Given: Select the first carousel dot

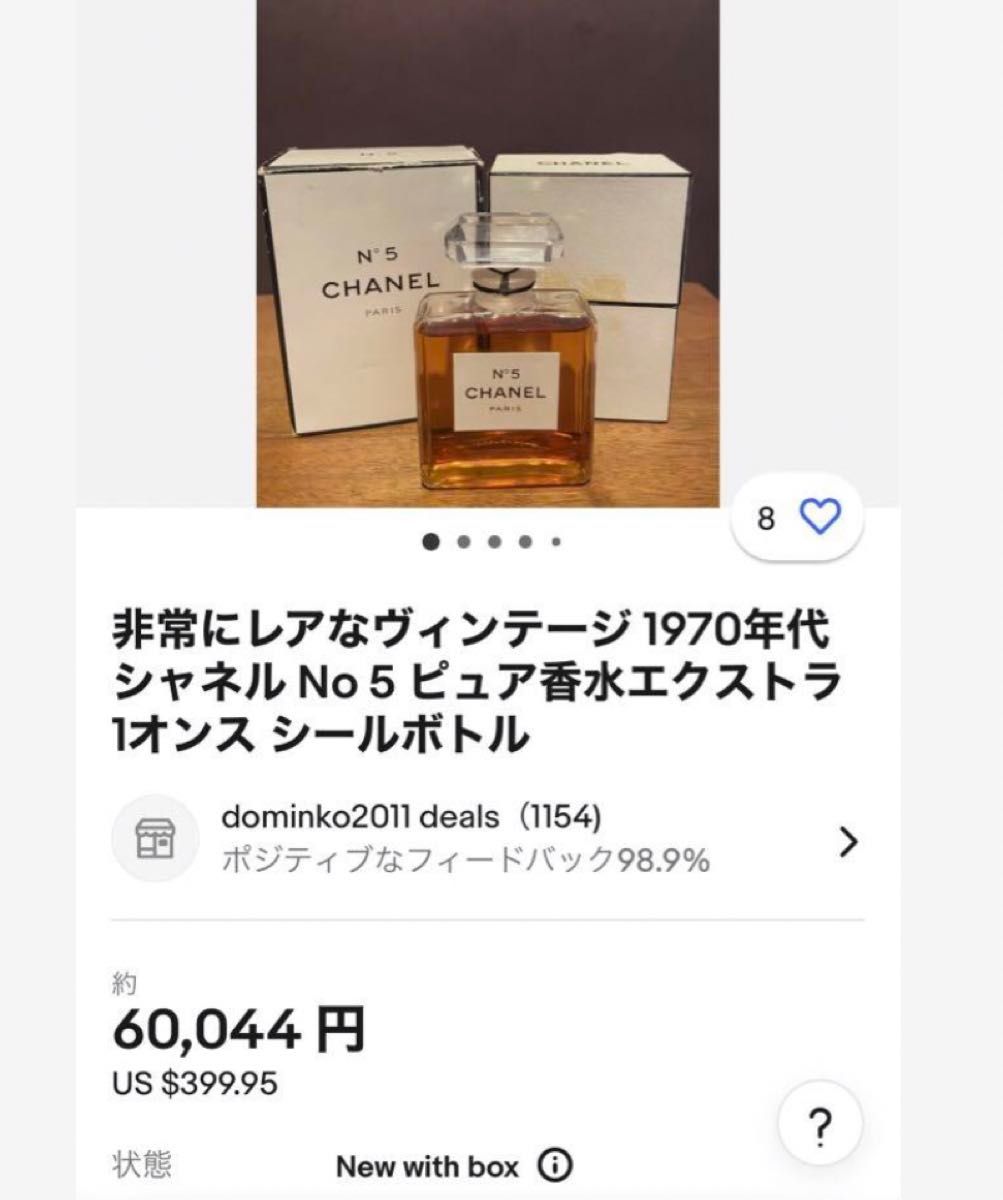Looking at the screenshot, I should pyautogui.click(x=431, y=543).
